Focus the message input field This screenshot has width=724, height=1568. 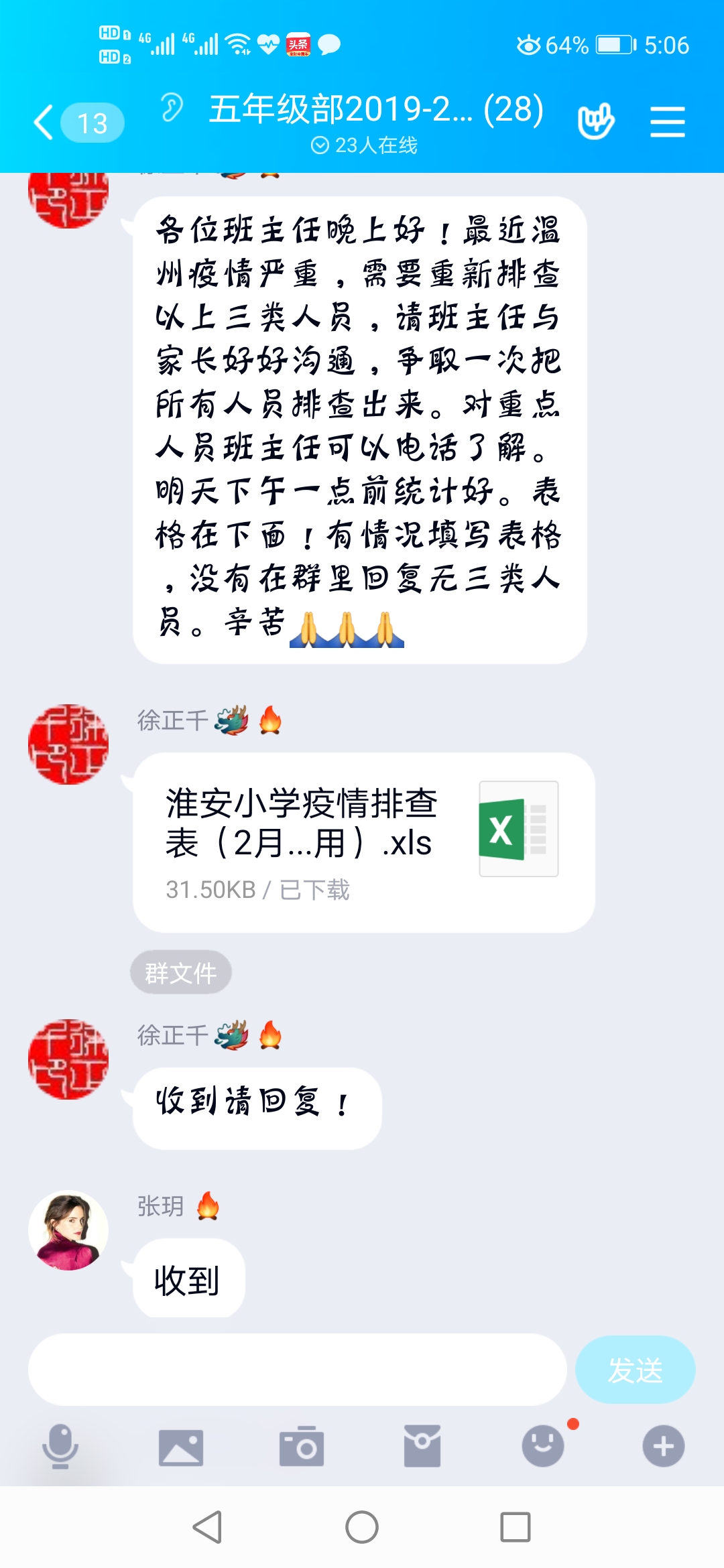pos(298,1370)
